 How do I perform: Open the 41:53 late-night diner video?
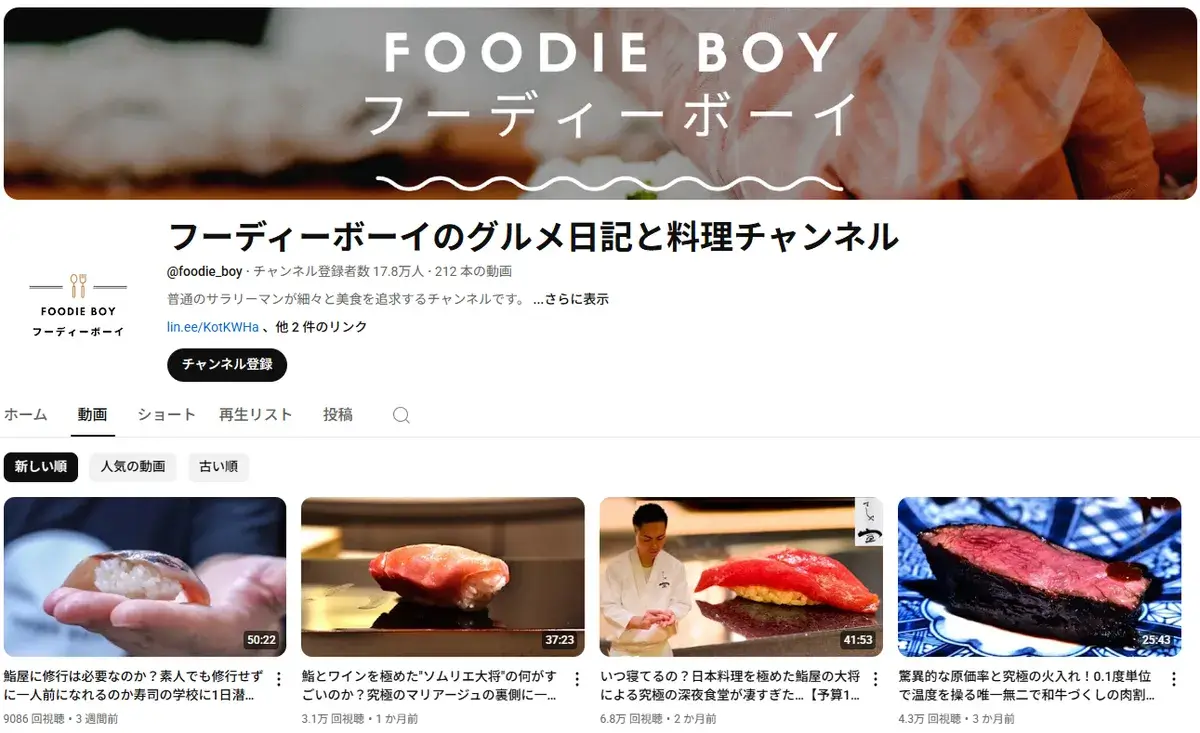click(741, 577)
